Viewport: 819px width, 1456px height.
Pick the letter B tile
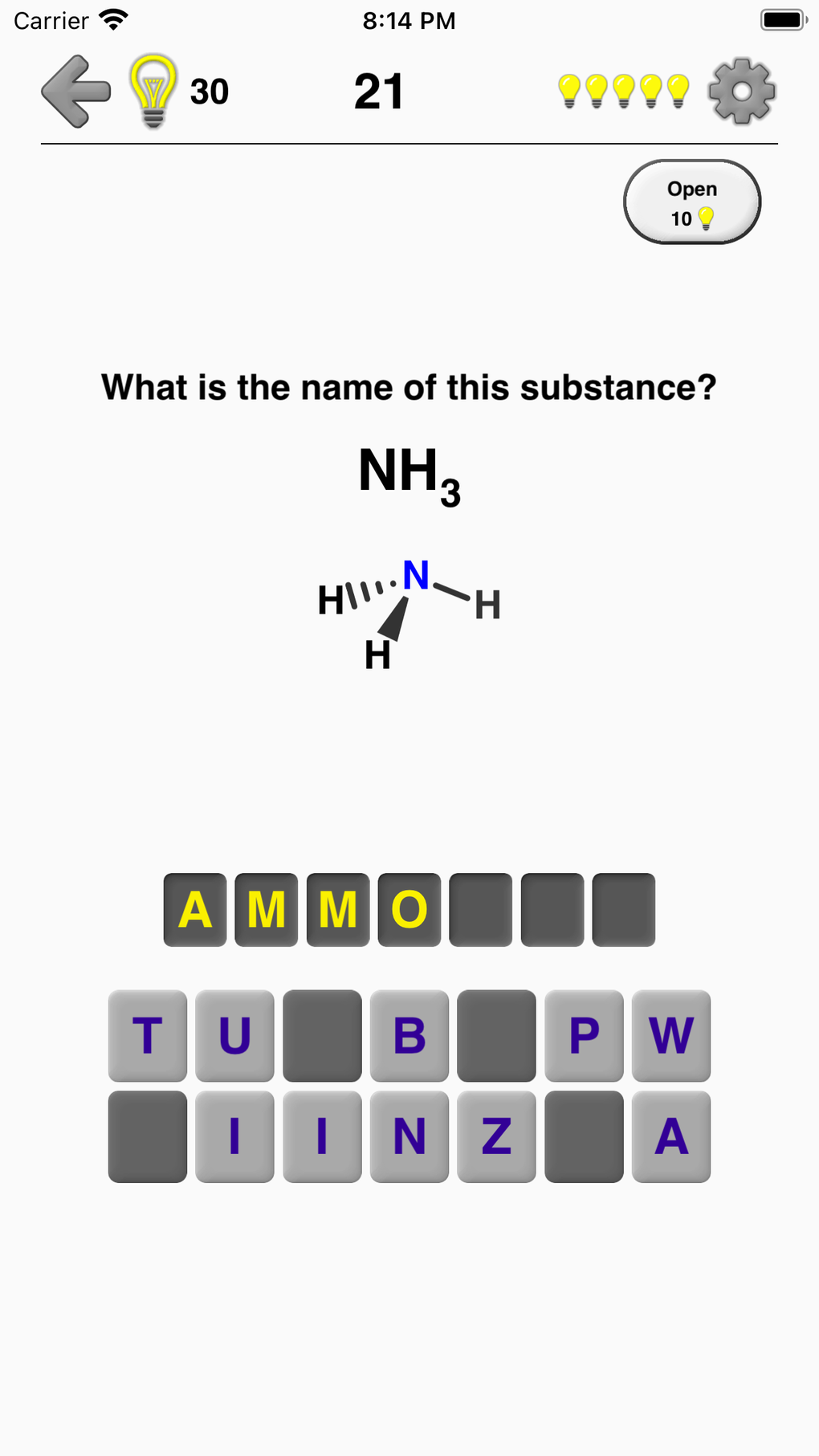[409, 1035]
